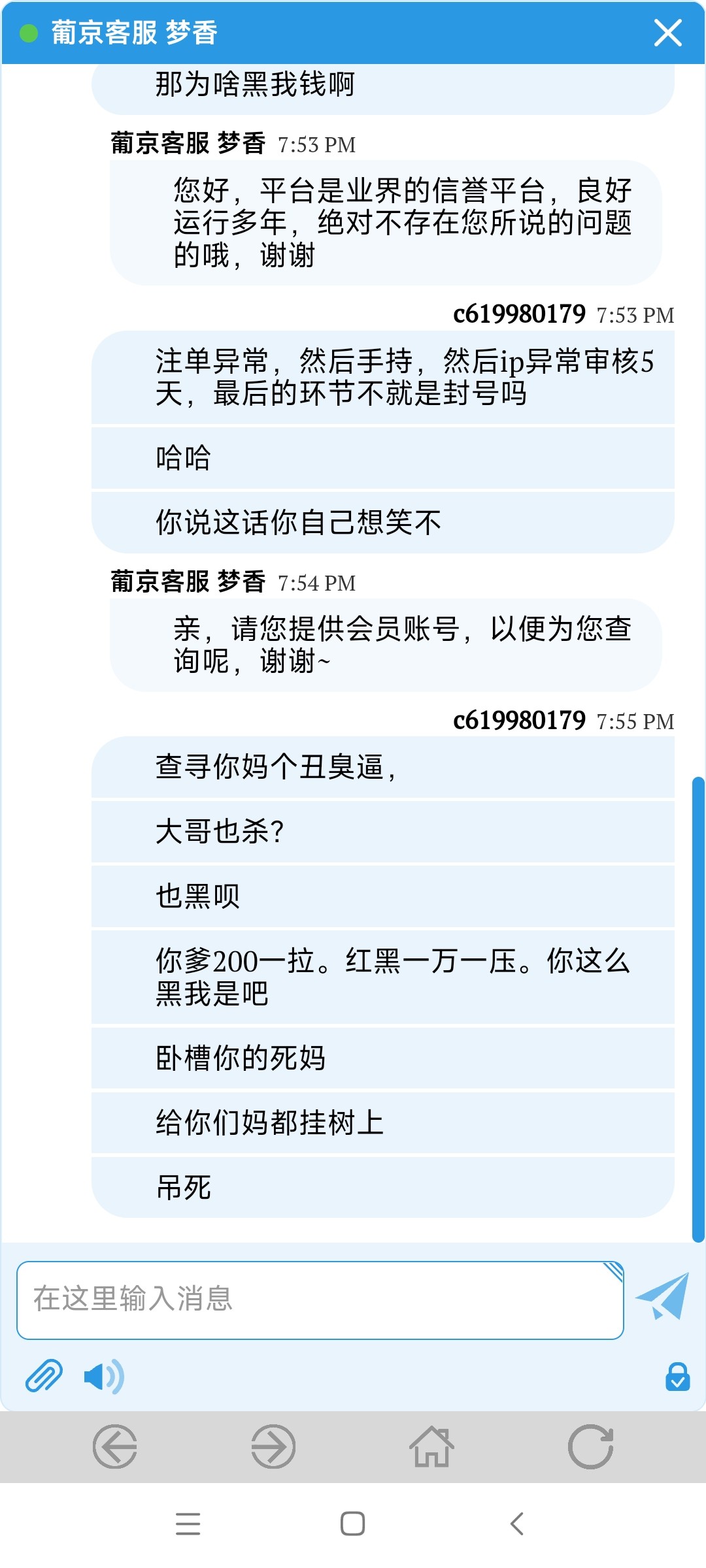Attach a file with paperclip icon
Viewport: 706px width, 1568px height.
pyautogui.click(x=44, y=1375)
